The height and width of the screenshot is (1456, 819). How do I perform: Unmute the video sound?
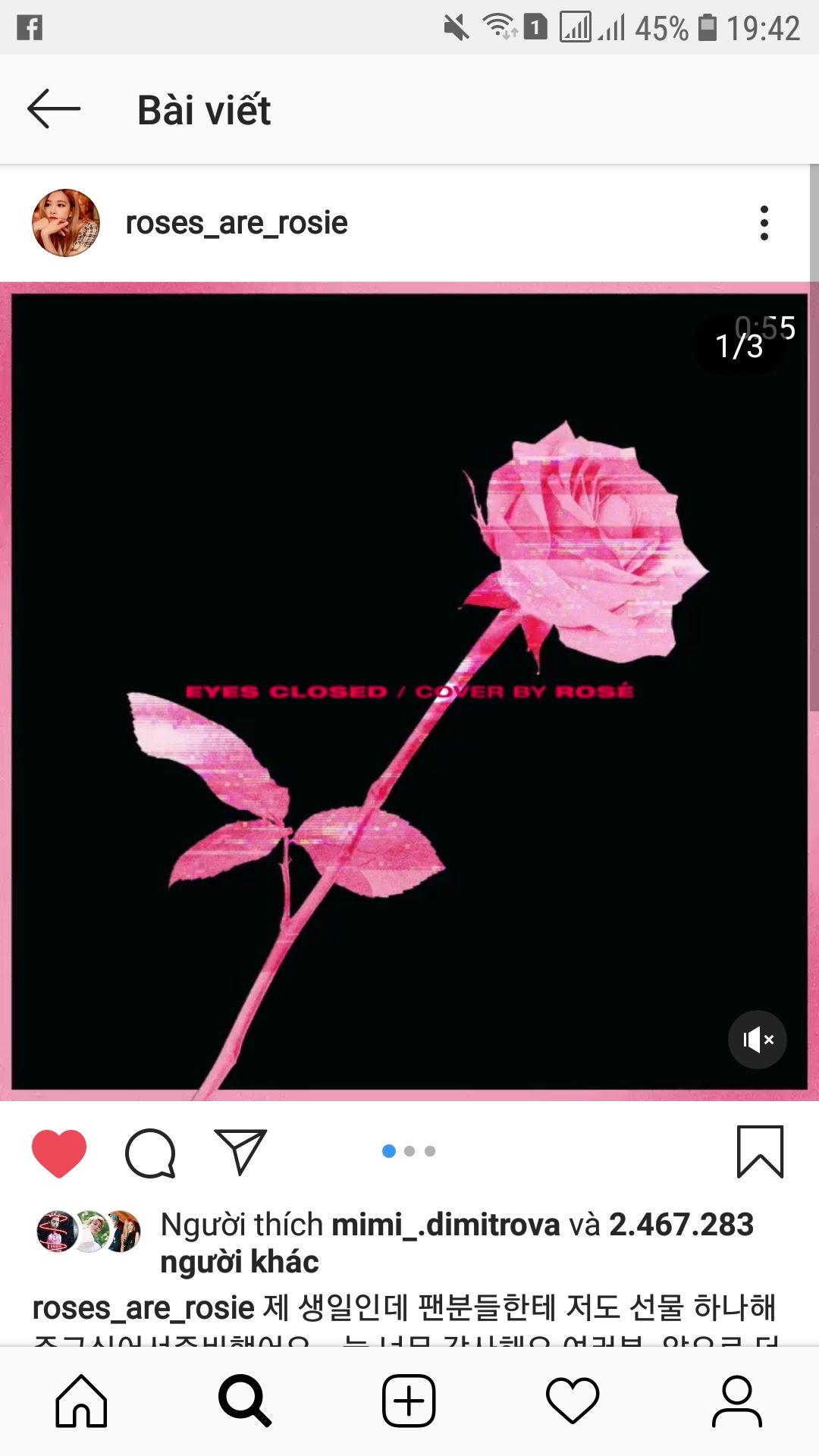pyautogui.click(x=758, y=1039)
